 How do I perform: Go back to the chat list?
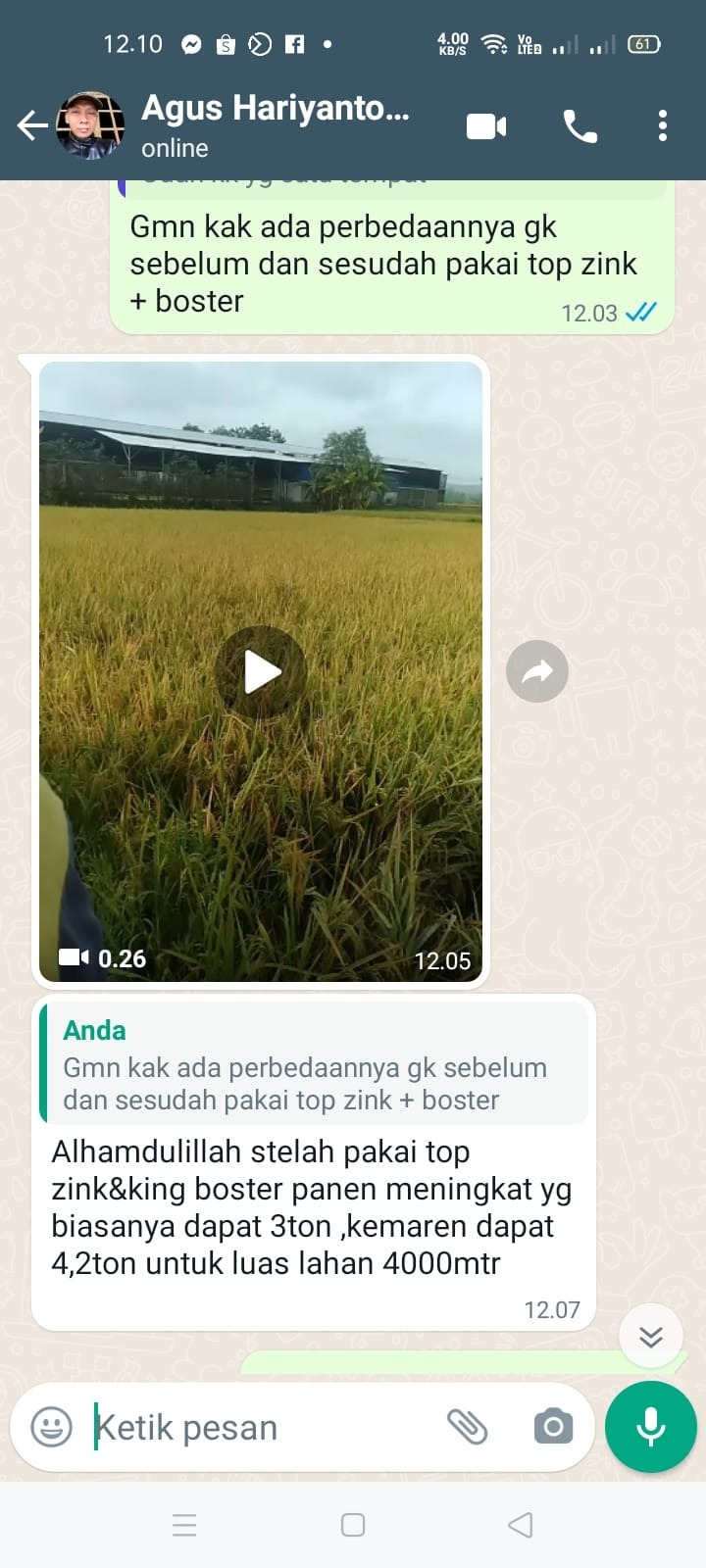[x=31, y=126]
